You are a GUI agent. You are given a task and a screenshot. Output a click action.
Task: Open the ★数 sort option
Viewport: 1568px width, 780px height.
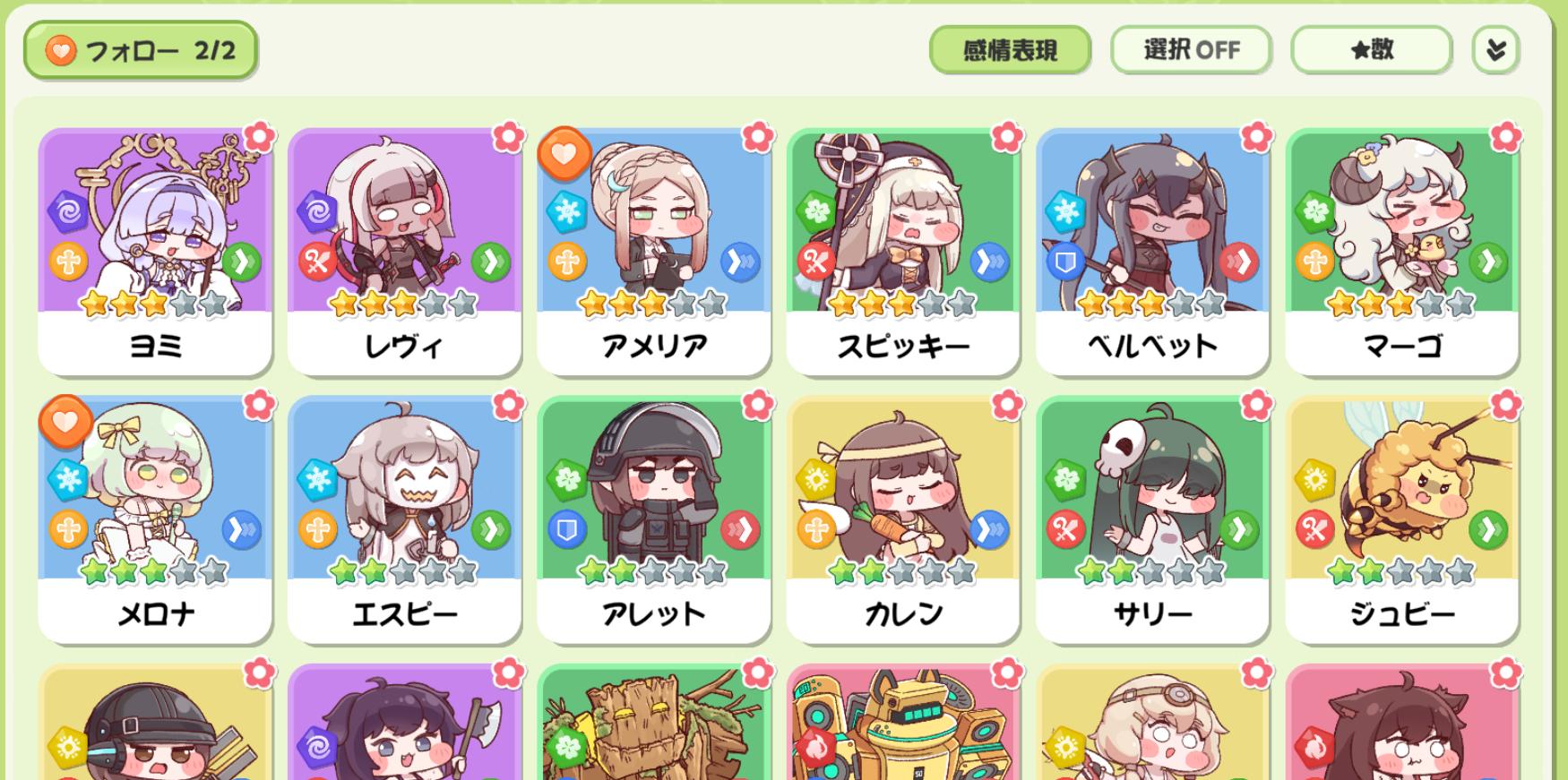pyautogui.click(x=1371, y=50)
